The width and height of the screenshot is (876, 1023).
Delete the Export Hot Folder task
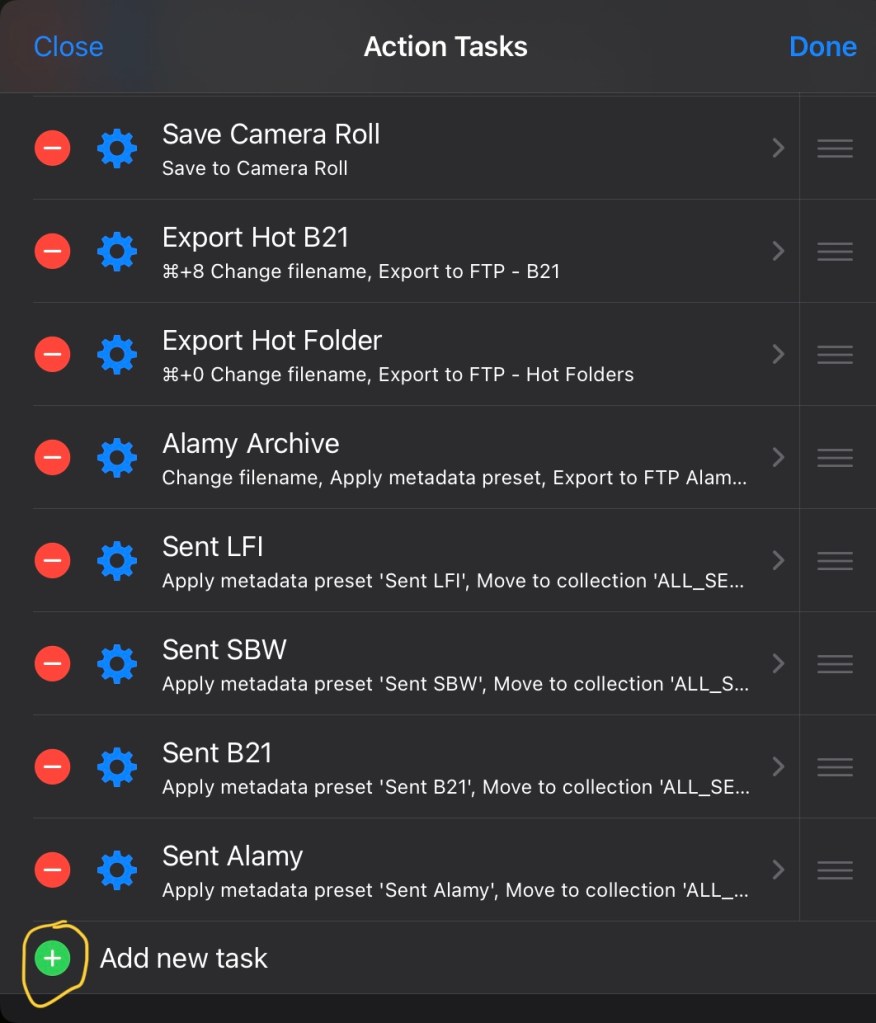coord(52,354)
